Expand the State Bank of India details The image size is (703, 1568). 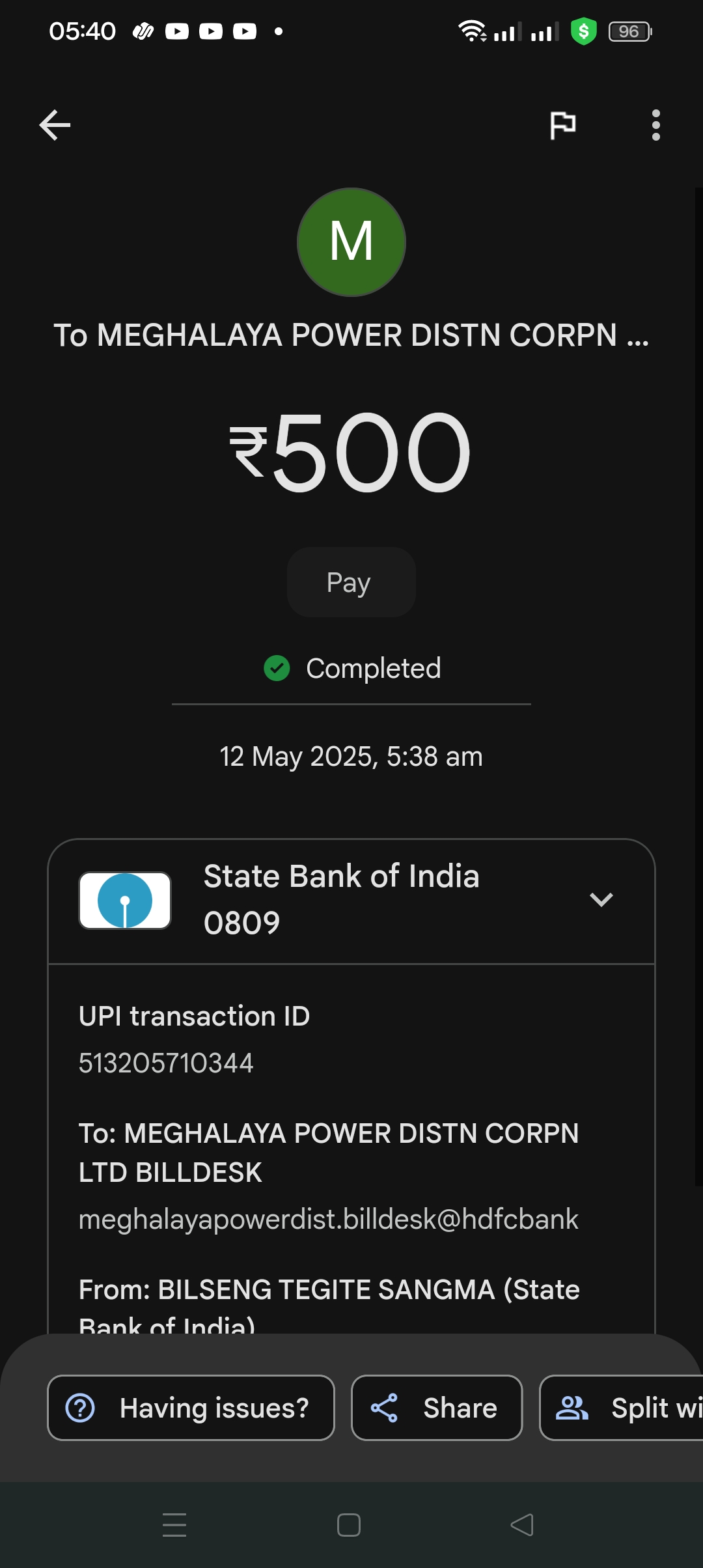pyautogui.click(x=601, y=900)
